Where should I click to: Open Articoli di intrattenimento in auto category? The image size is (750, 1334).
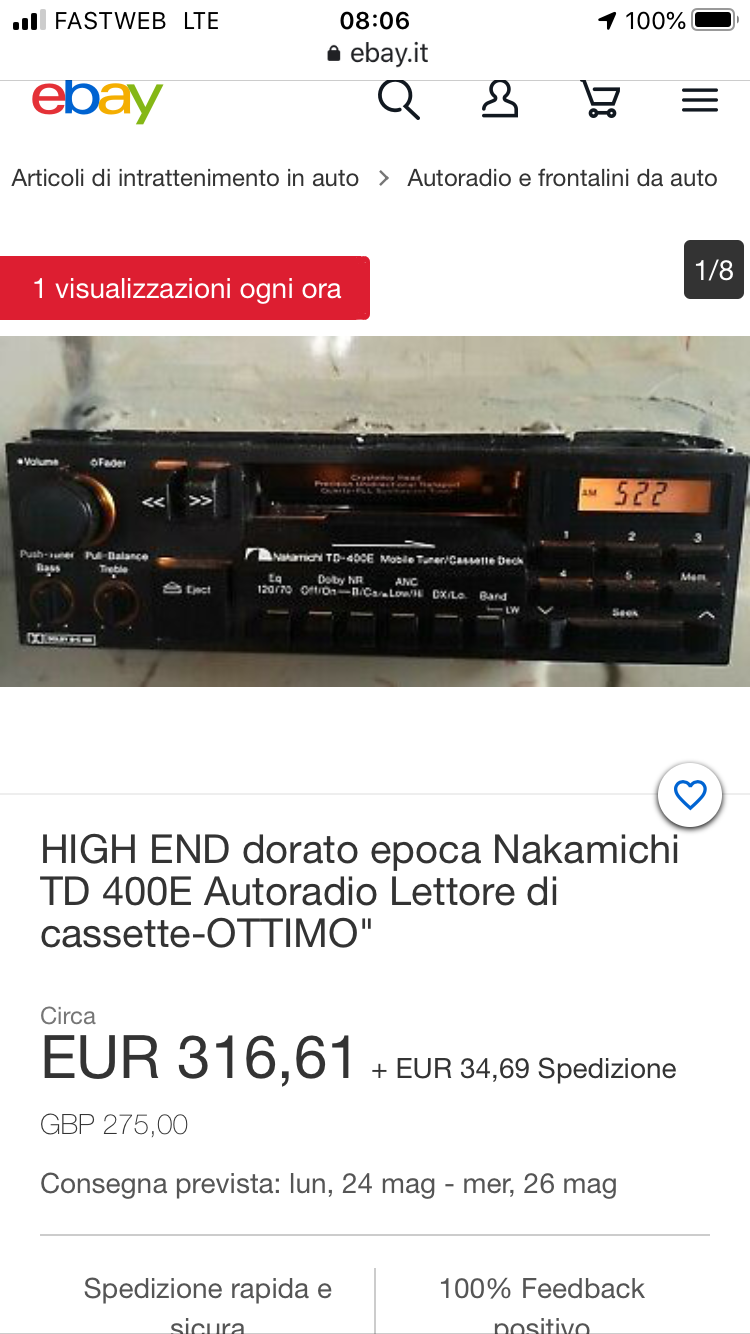click(x=185, y=178)
